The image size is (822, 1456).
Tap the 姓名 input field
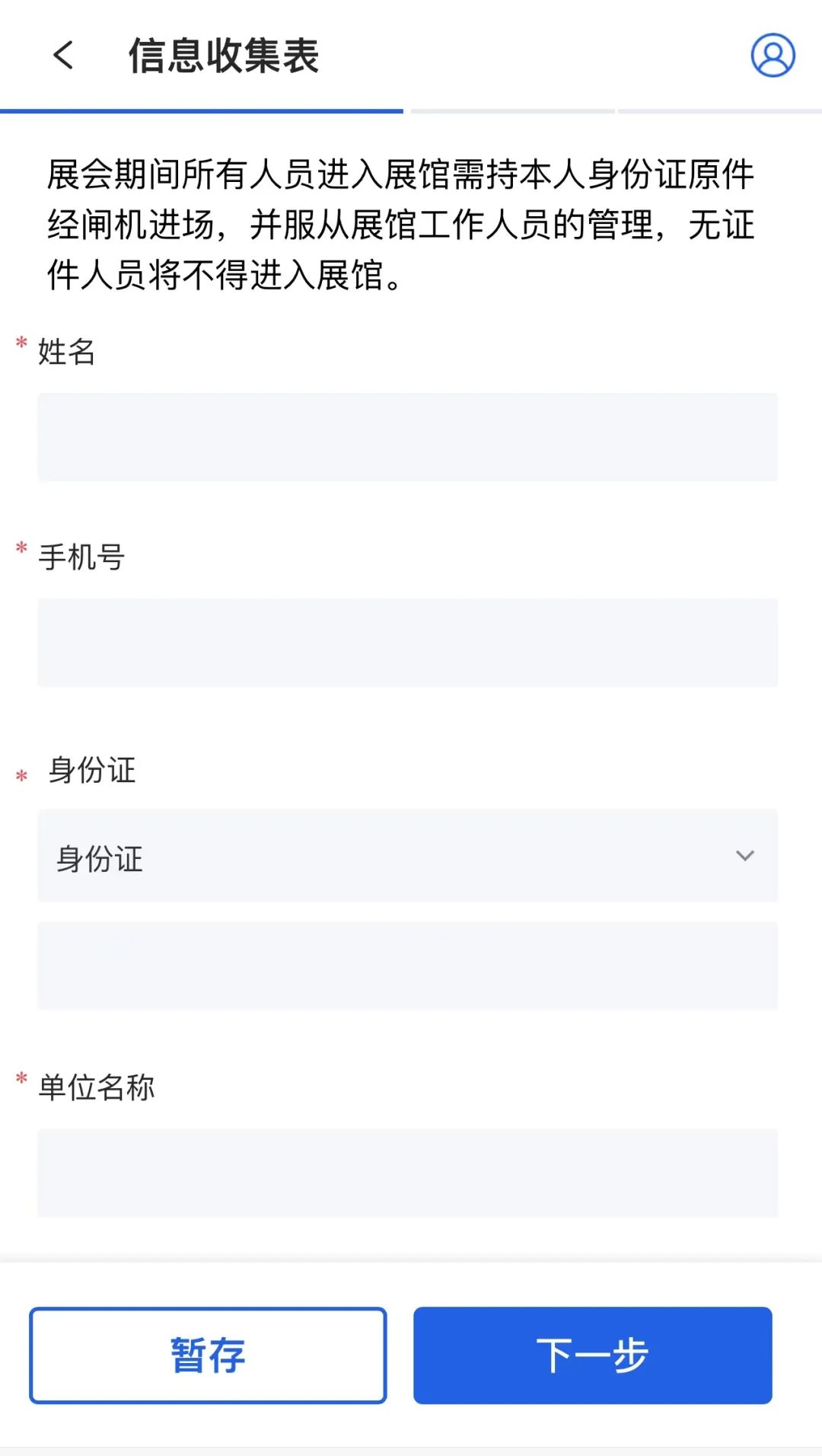tap(407, 437)
